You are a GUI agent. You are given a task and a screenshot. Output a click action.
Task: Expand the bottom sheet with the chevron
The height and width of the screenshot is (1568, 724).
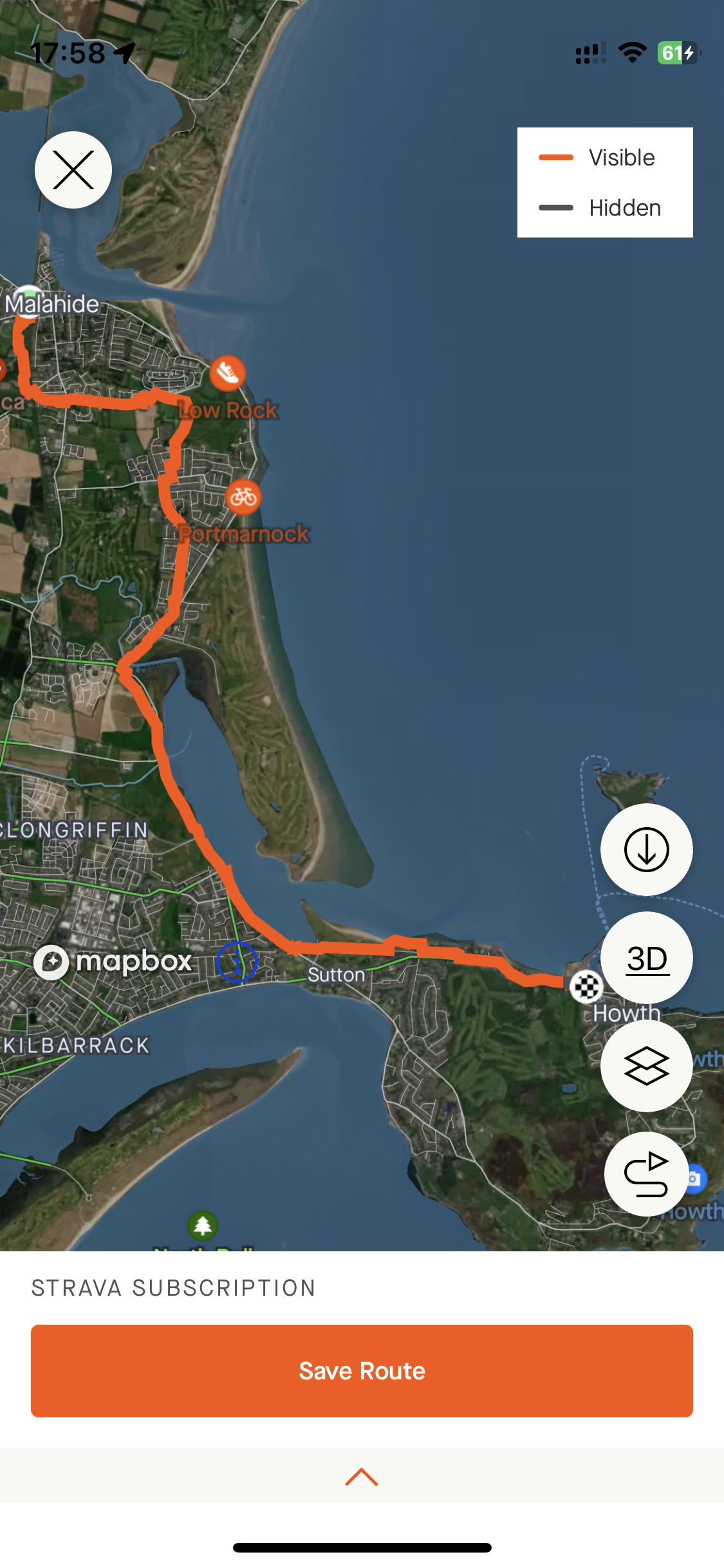pos(362,1477)
